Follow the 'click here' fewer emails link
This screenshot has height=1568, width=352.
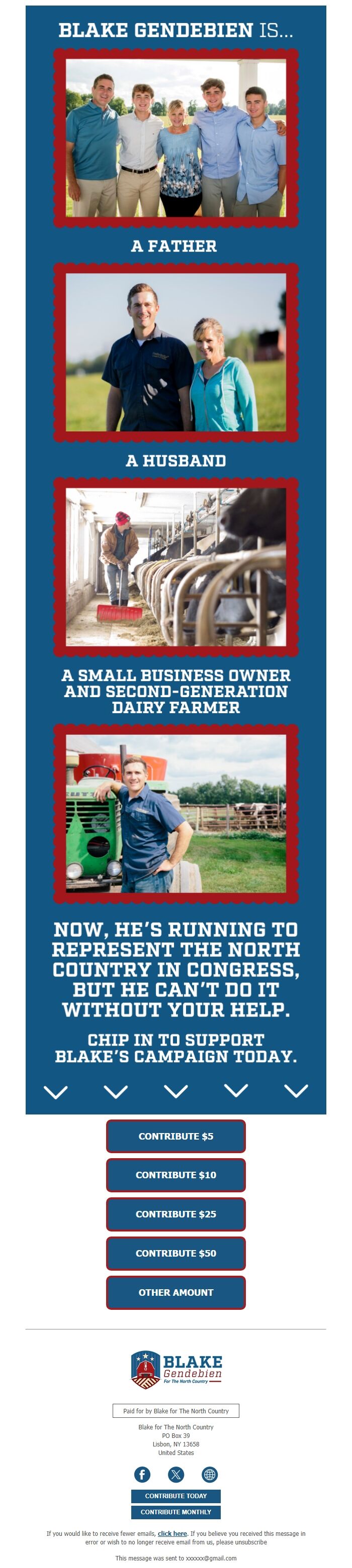(x=172, y=1533)
